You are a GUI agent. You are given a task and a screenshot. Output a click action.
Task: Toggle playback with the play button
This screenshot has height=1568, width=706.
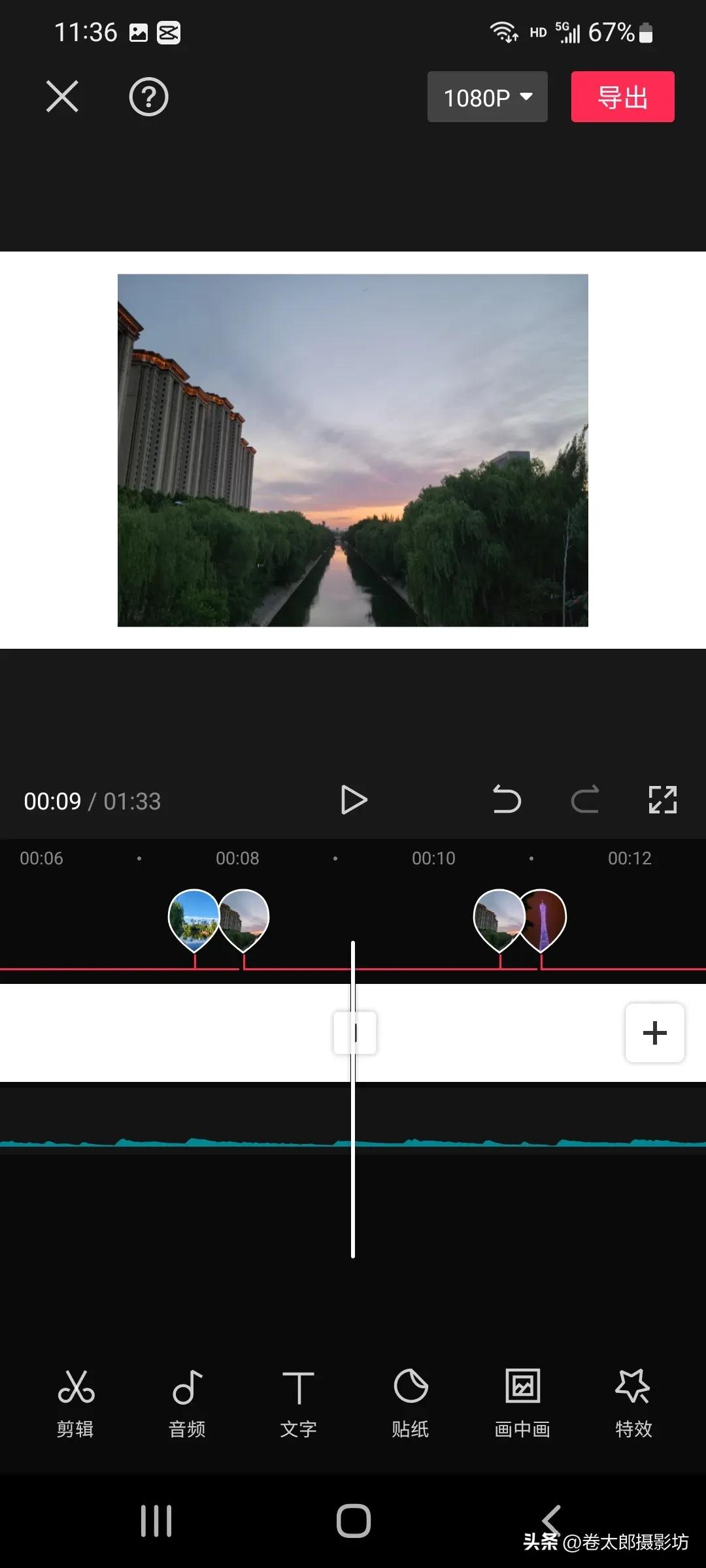coord(354,800)
